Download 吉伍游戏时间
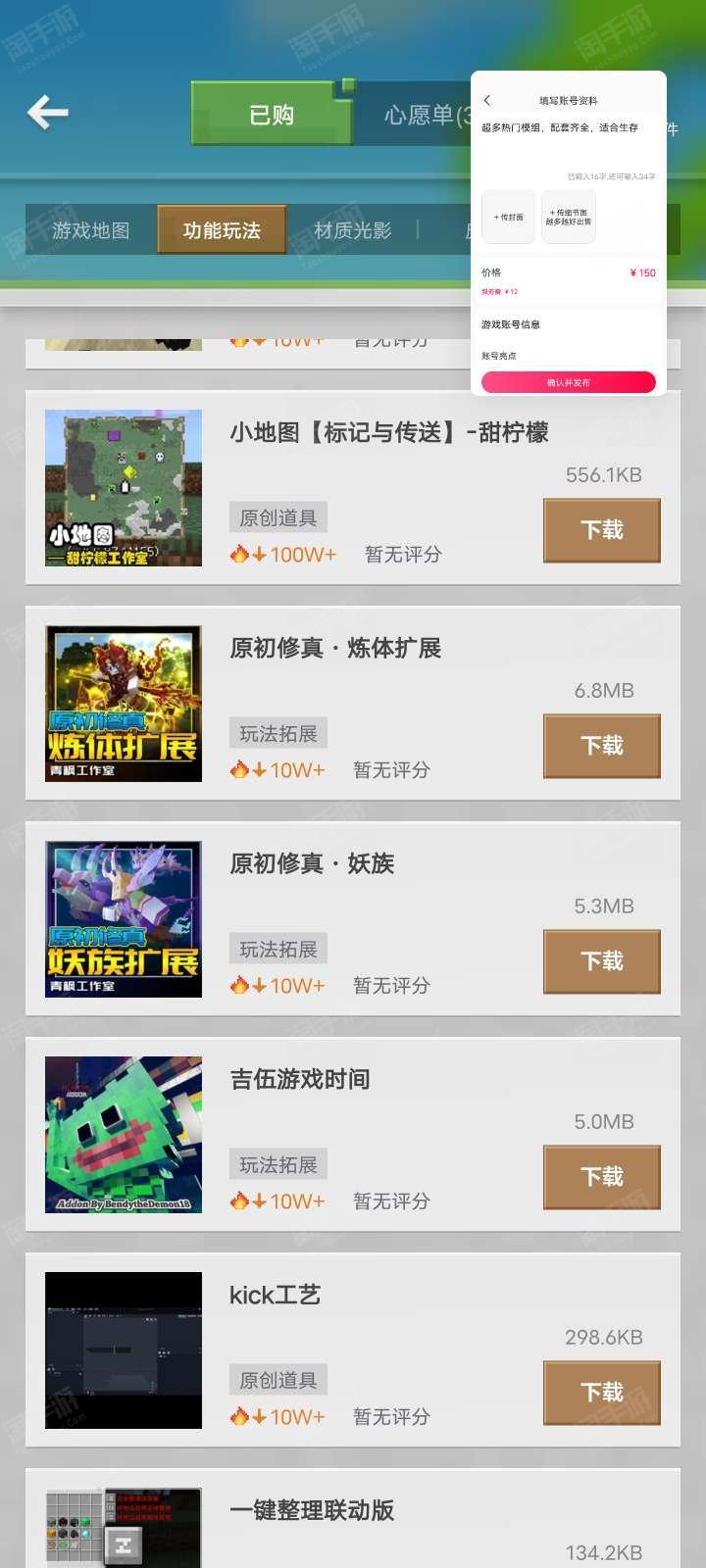The width and height of the screenshot is (706, 1568). point(601,1177)
